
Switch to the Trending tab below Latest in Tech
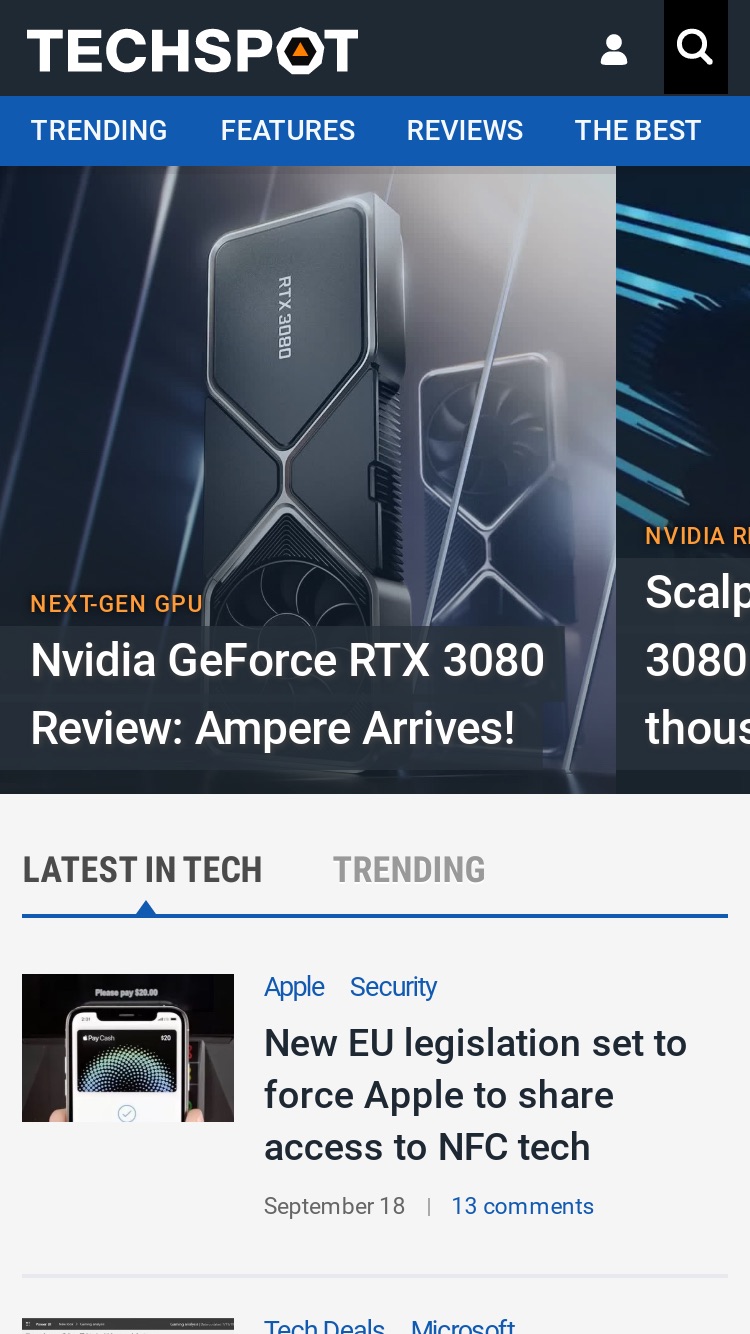409,870
